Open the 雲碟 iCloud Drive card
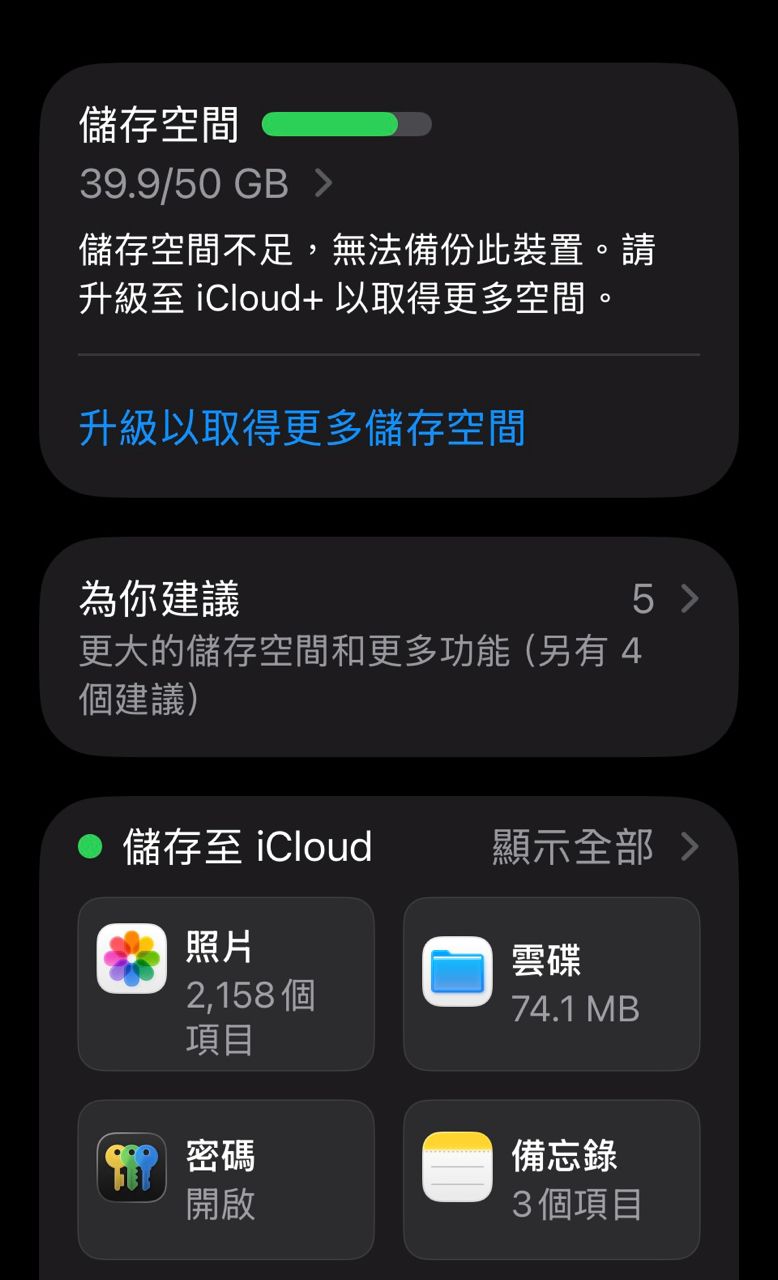The height and width of the screenshot is (1280, 778). tap(551, 984)
